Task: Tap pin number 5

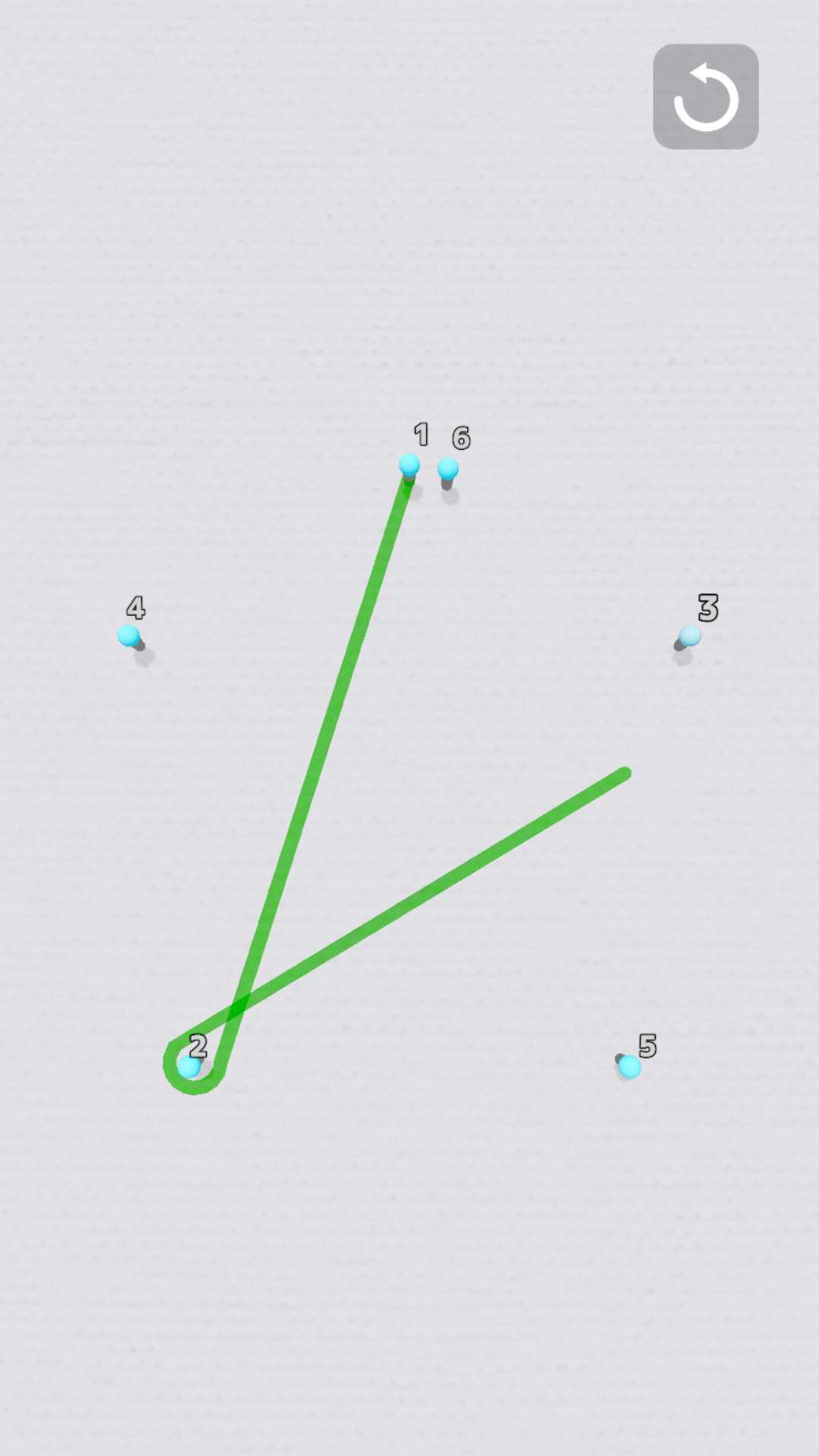Action: (629, 1066)
